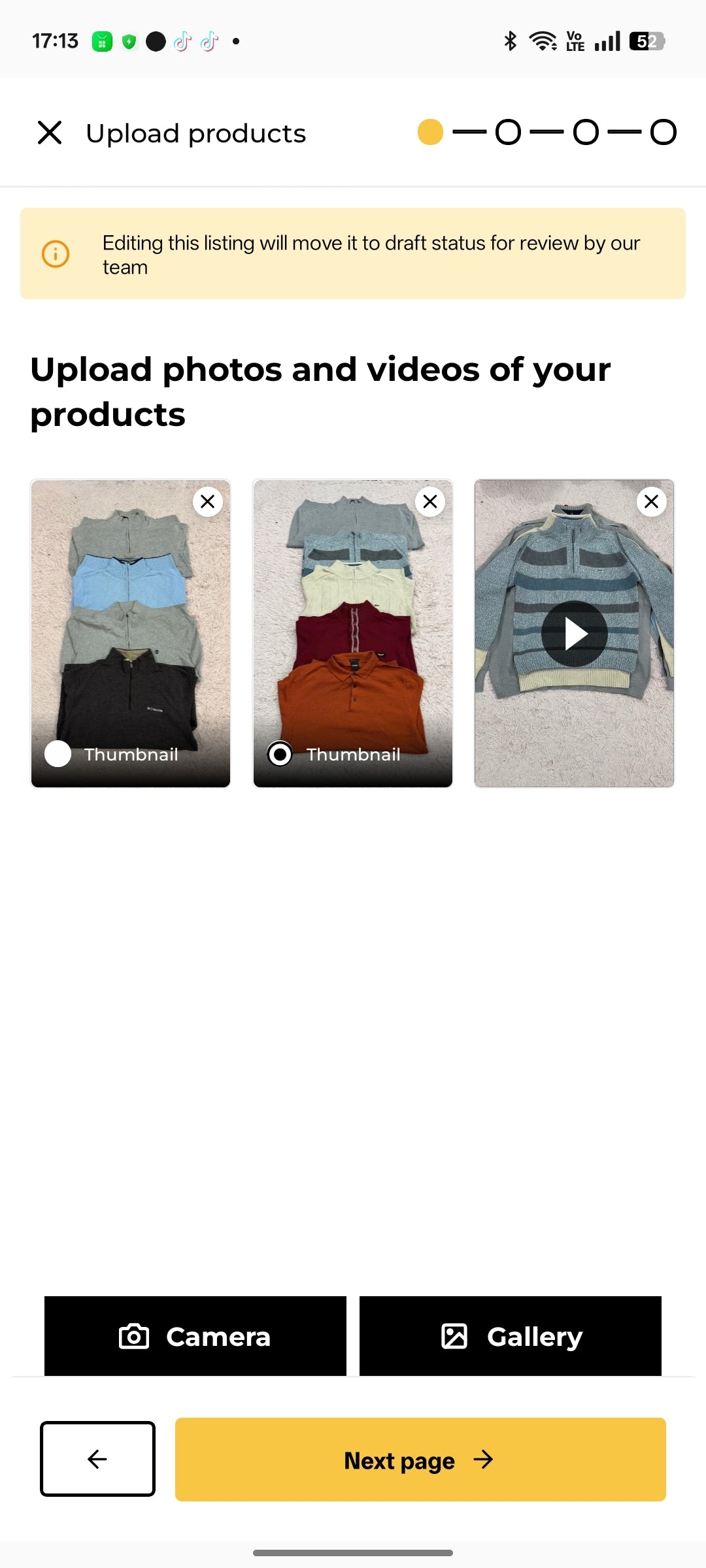Image resolution: width=706 pixels, height=1568 pixels.
Task: Go back with the left arrow button
Action: (97, 1459)
